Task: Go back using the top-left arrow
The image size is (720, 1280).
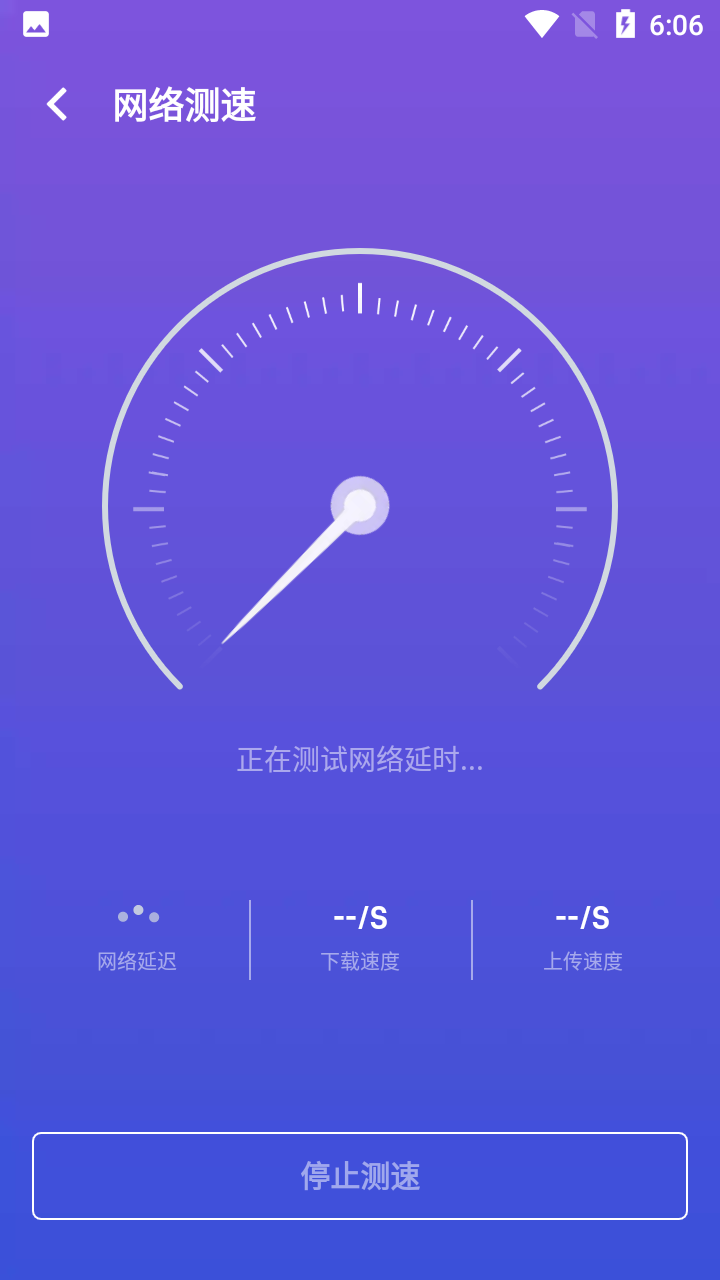Action: (x=57, y=104)
